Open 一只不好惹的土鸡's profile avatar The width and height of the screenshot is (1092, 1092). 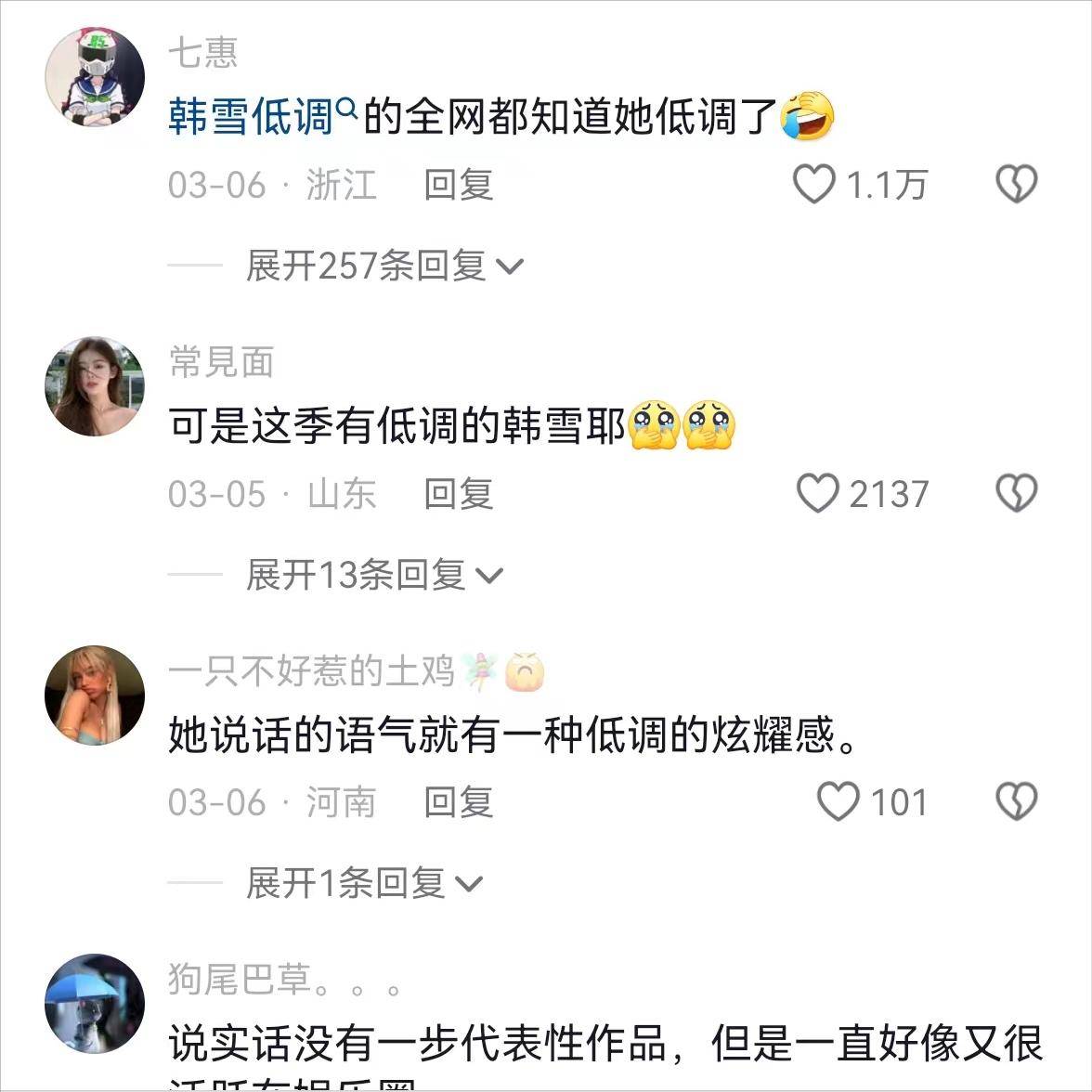95,695
